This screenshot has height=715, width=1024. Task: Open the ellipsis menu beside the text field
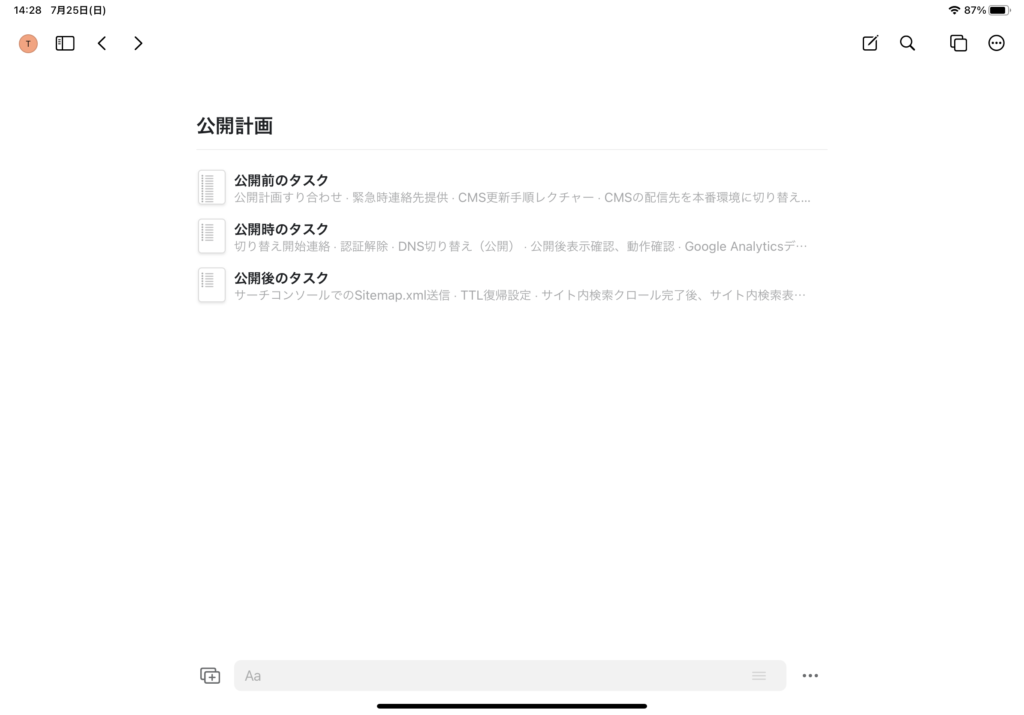[810, 675]
